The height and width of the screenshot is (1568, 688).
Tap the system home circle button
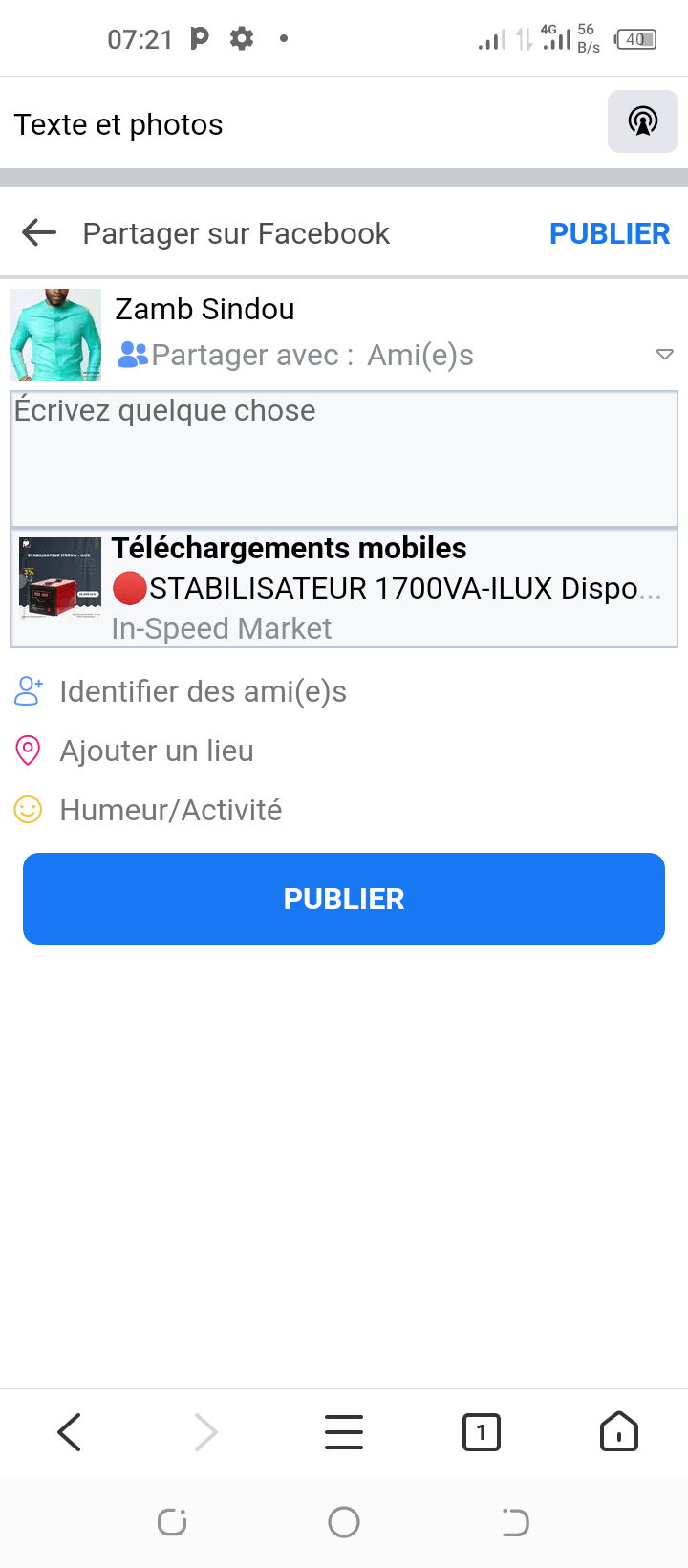(x=344, y=1522)
